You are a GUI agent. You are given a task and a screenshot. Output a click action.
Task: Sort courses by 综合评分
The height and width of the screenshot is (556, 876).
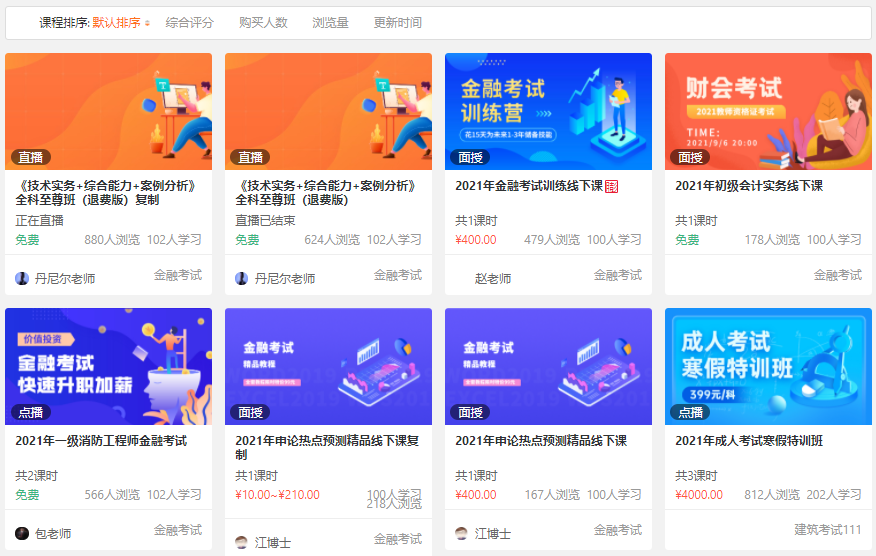tap(189, 22)
